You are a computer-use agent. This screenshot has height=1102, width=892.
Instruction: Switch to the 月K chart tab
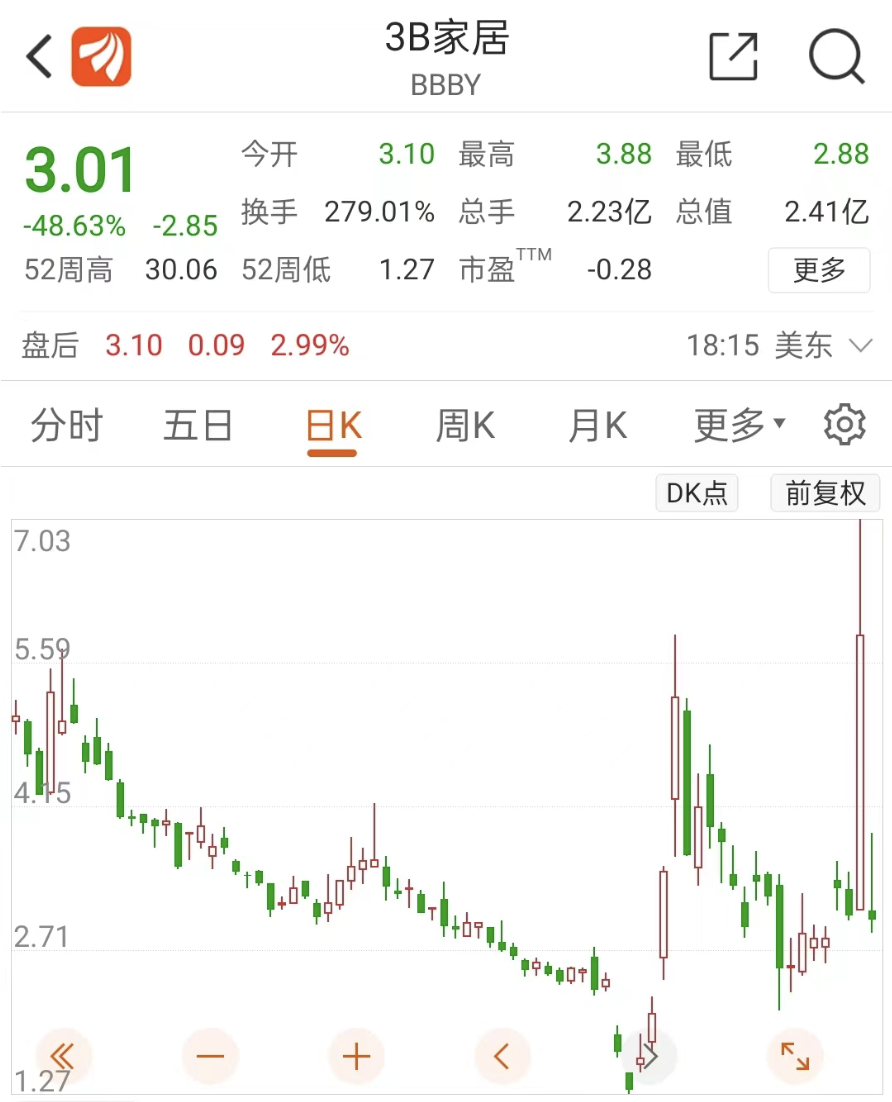point(597,427)
